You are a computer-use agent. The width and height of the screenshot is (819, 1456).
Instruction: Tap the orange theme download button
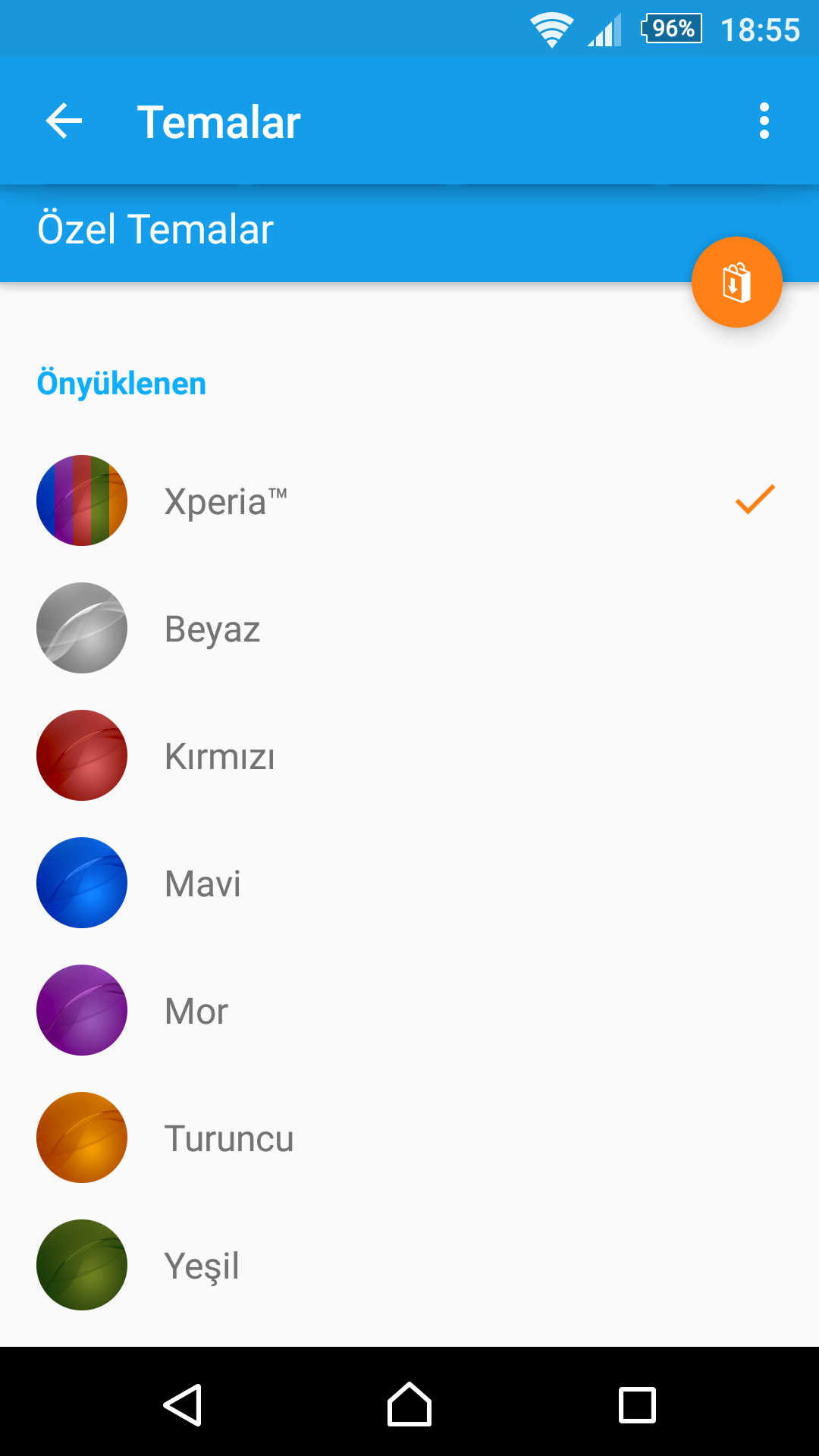[736, 282]
